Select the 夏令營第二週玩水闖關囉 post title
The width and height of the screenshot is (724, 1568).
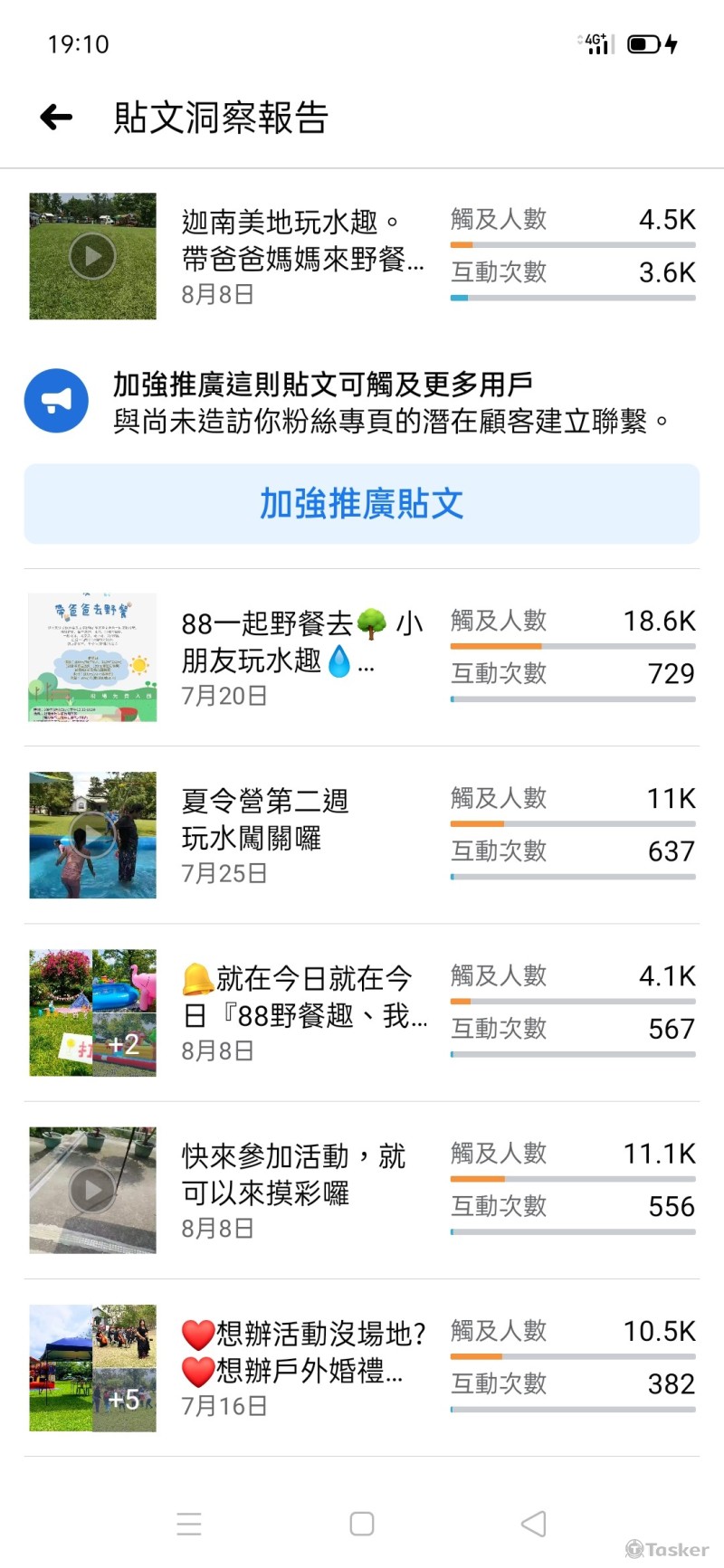pos(264,819)
